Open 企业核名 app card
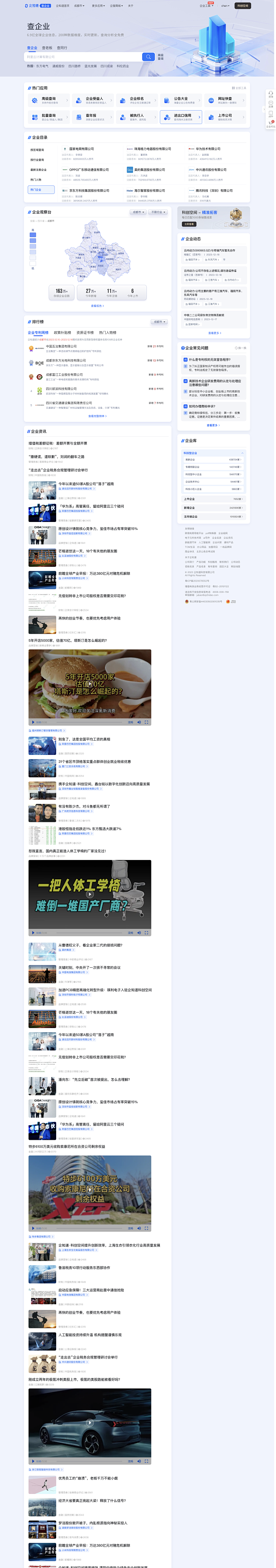 (x=136, y=100)
